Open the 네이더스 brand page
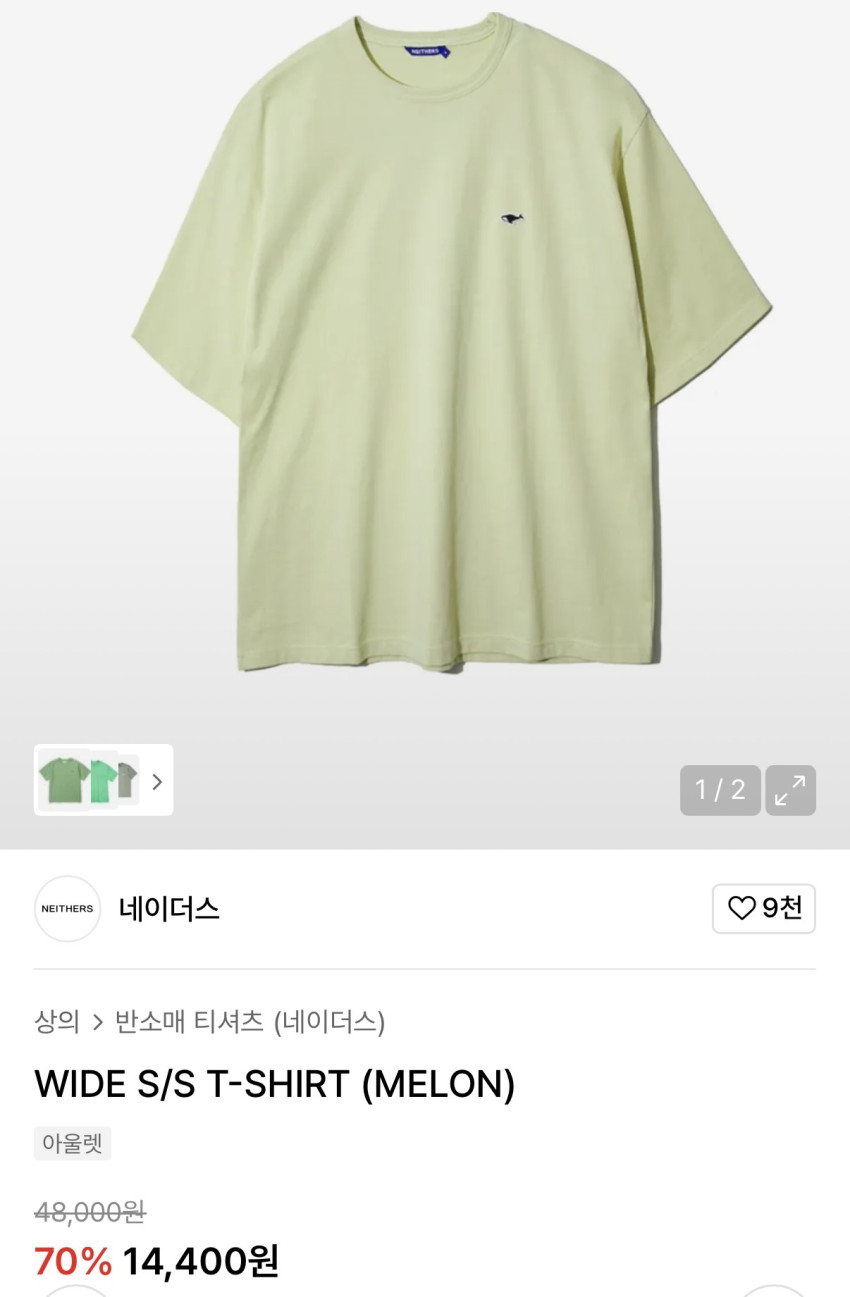Image resolution: width=850 pixels, height=1297 pixels. click(x=168, y=909)
